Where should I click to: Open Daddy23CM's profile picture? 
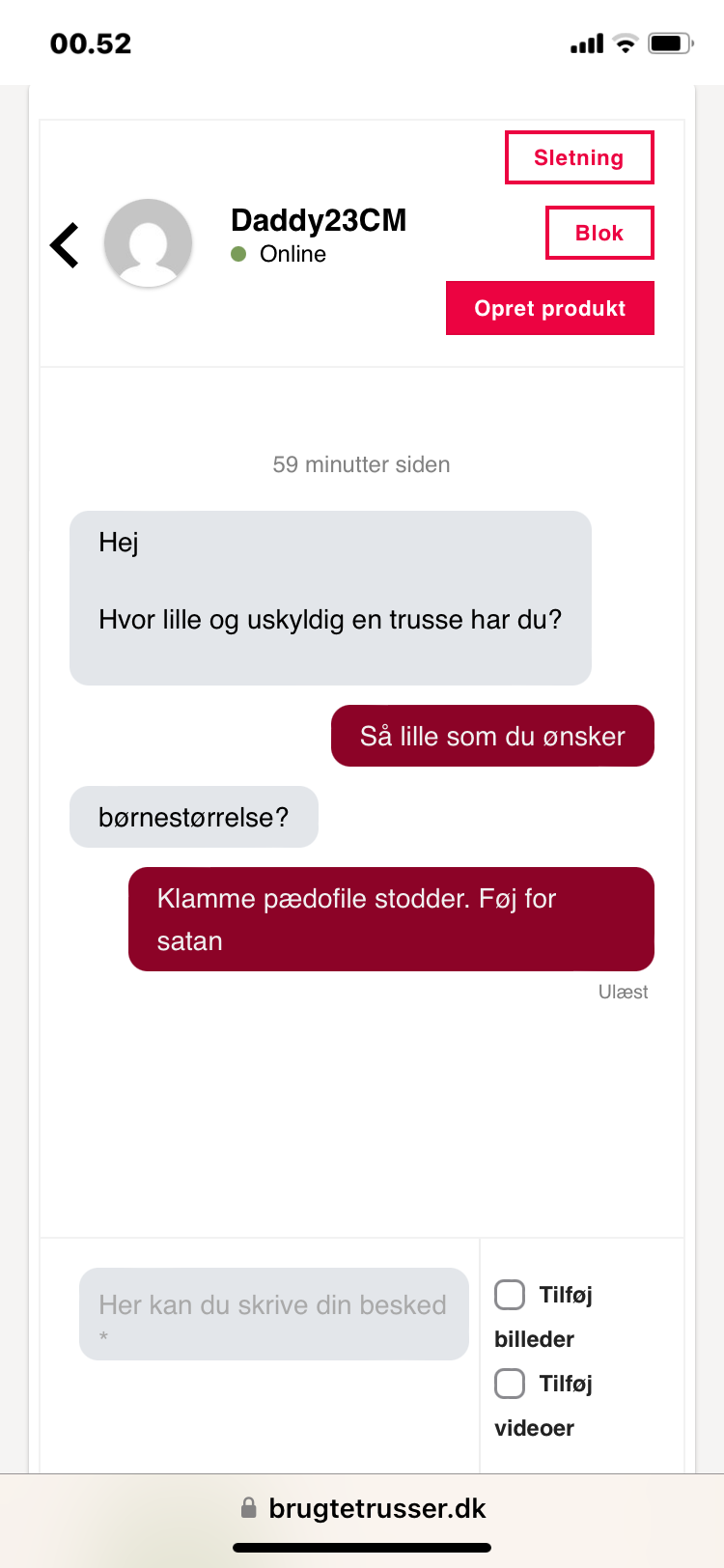pos(149,243)
